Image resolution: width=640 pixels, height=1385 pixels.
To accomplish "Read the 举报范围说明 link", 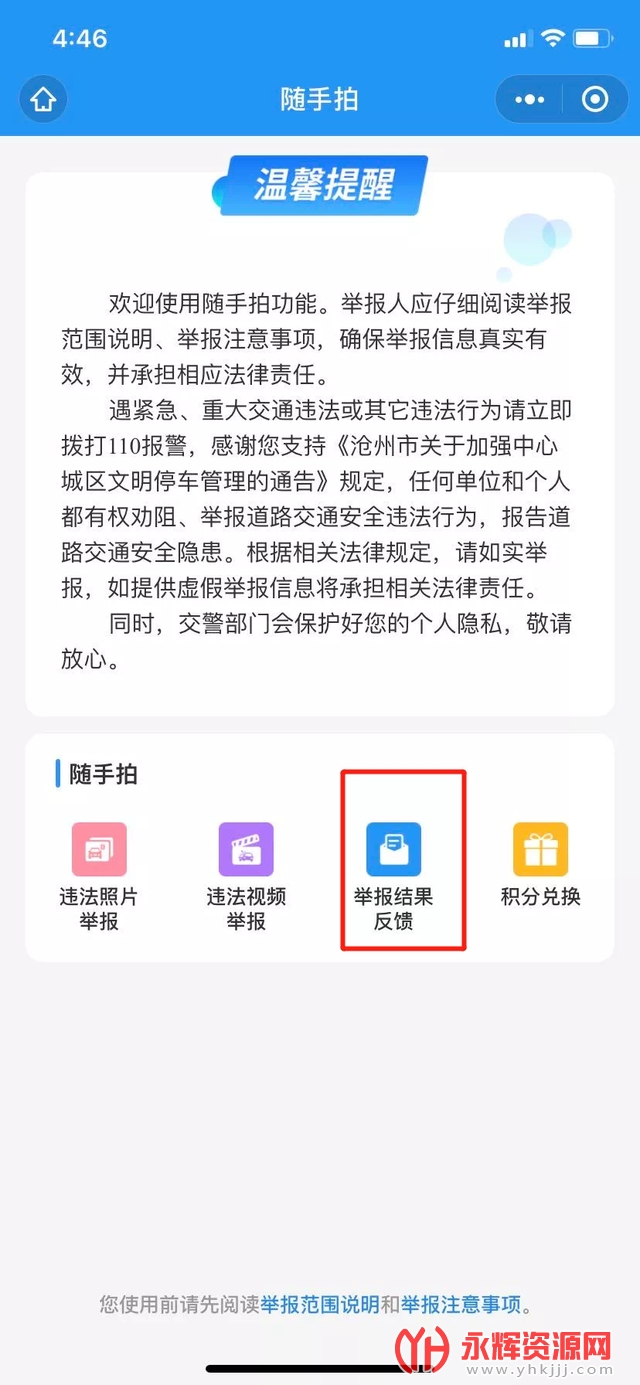I will [x=320, y=1305].
